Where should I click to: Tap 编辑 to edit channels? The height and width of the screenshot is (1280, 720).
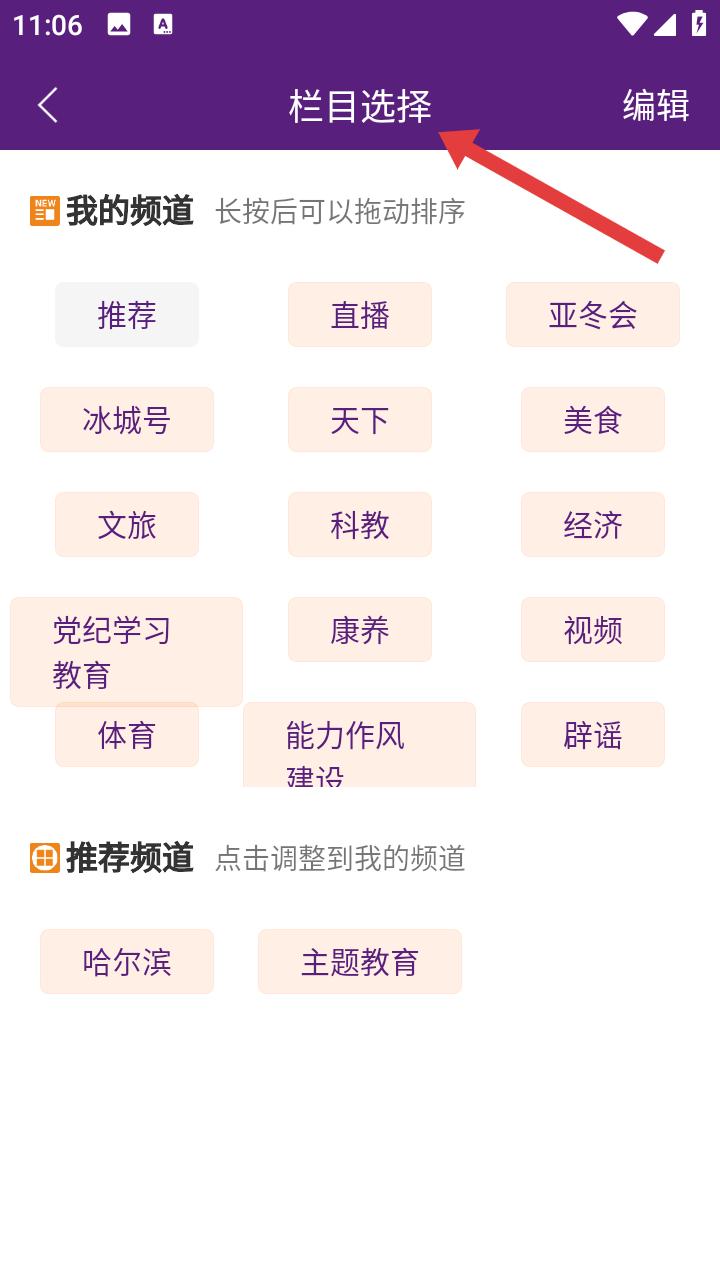tap(656, 105)
